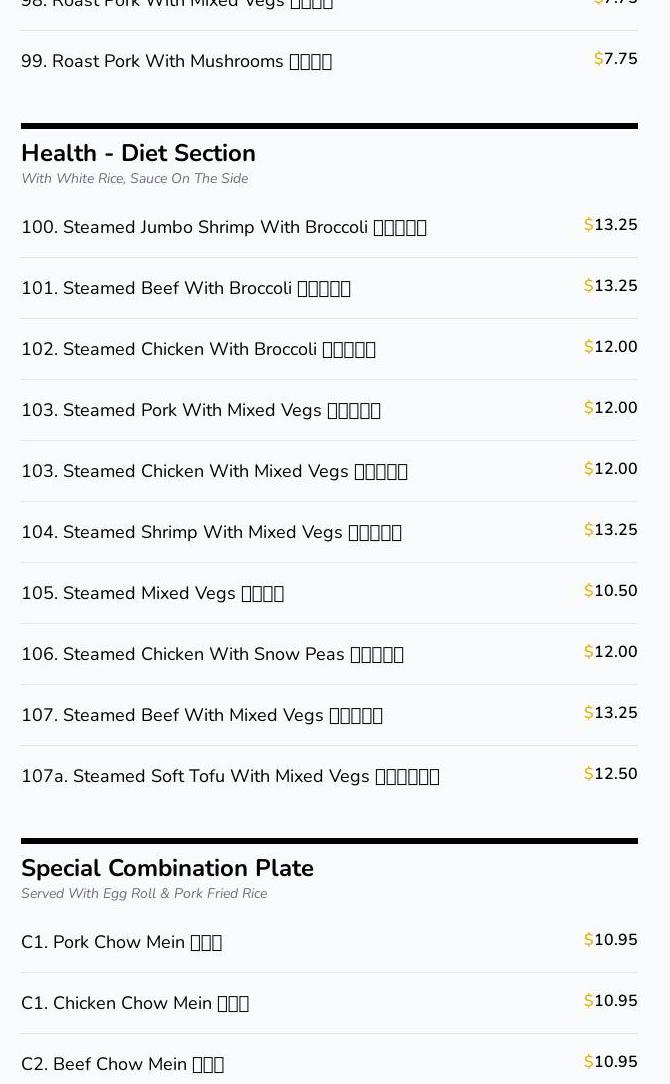The height and width of the screenshot is (1084, 670).
Task: Open 107a Steamed Soft Tofu With Mixed Vegs
Action: click(x=230, y=776)
